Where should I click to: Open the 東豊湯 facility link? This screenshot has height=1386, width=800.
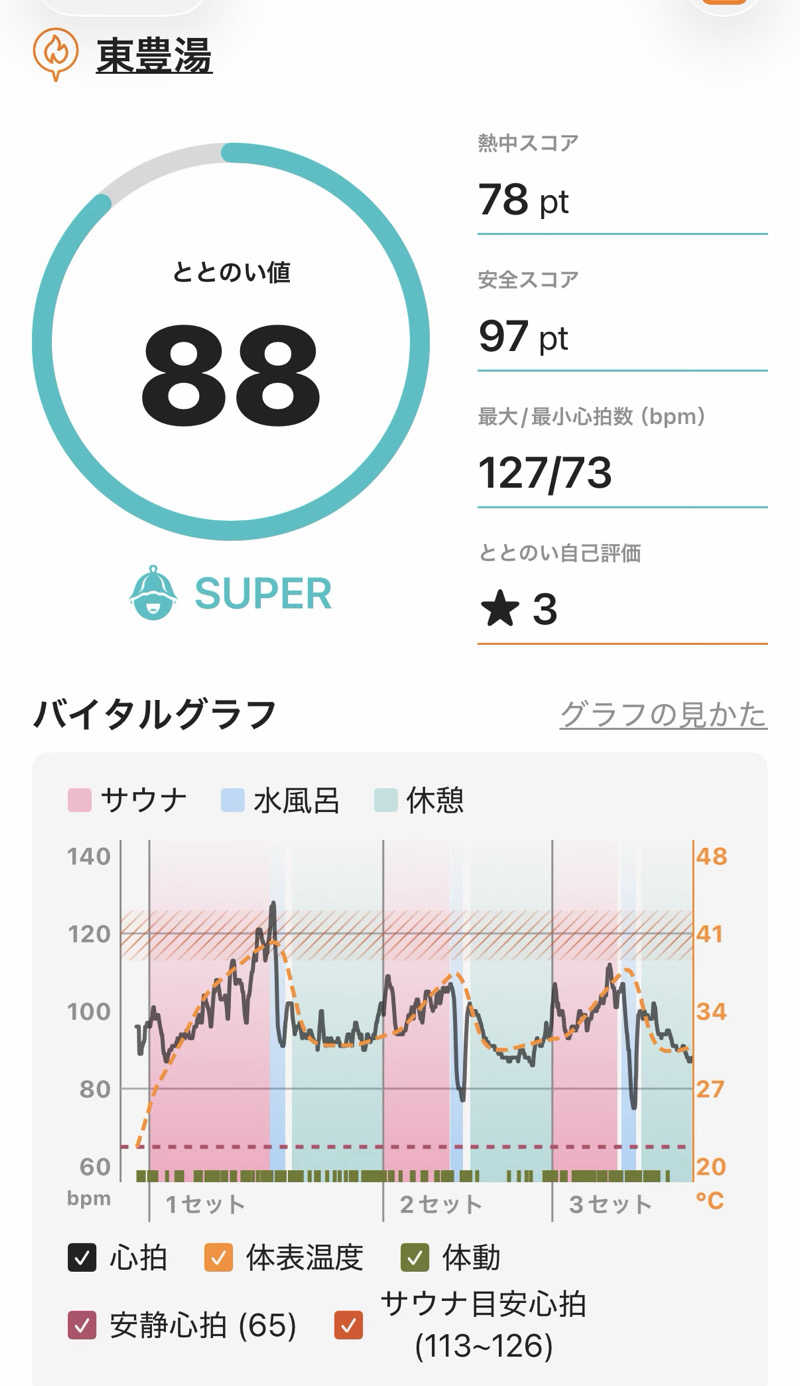point(154,56)
